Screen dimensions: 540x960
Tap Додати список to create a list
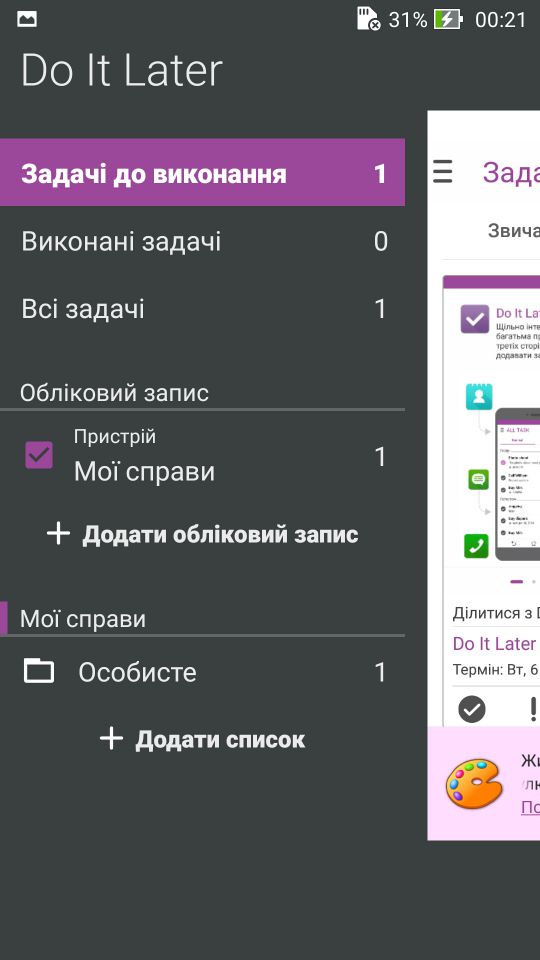click(x=203, y=739)
